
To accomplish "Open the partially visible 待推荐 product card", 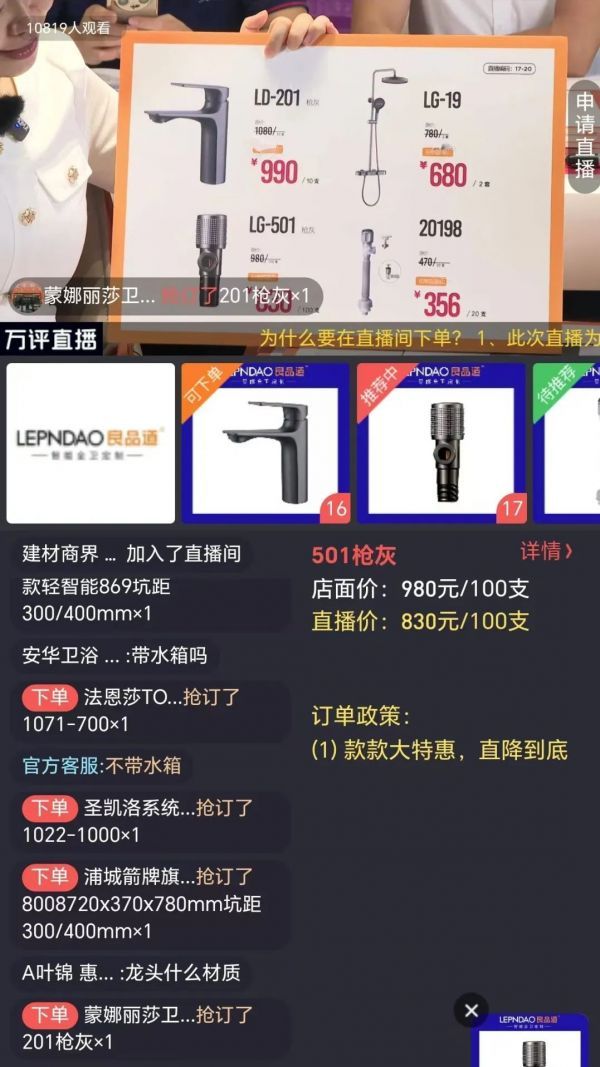I will (x=567, y=443).
